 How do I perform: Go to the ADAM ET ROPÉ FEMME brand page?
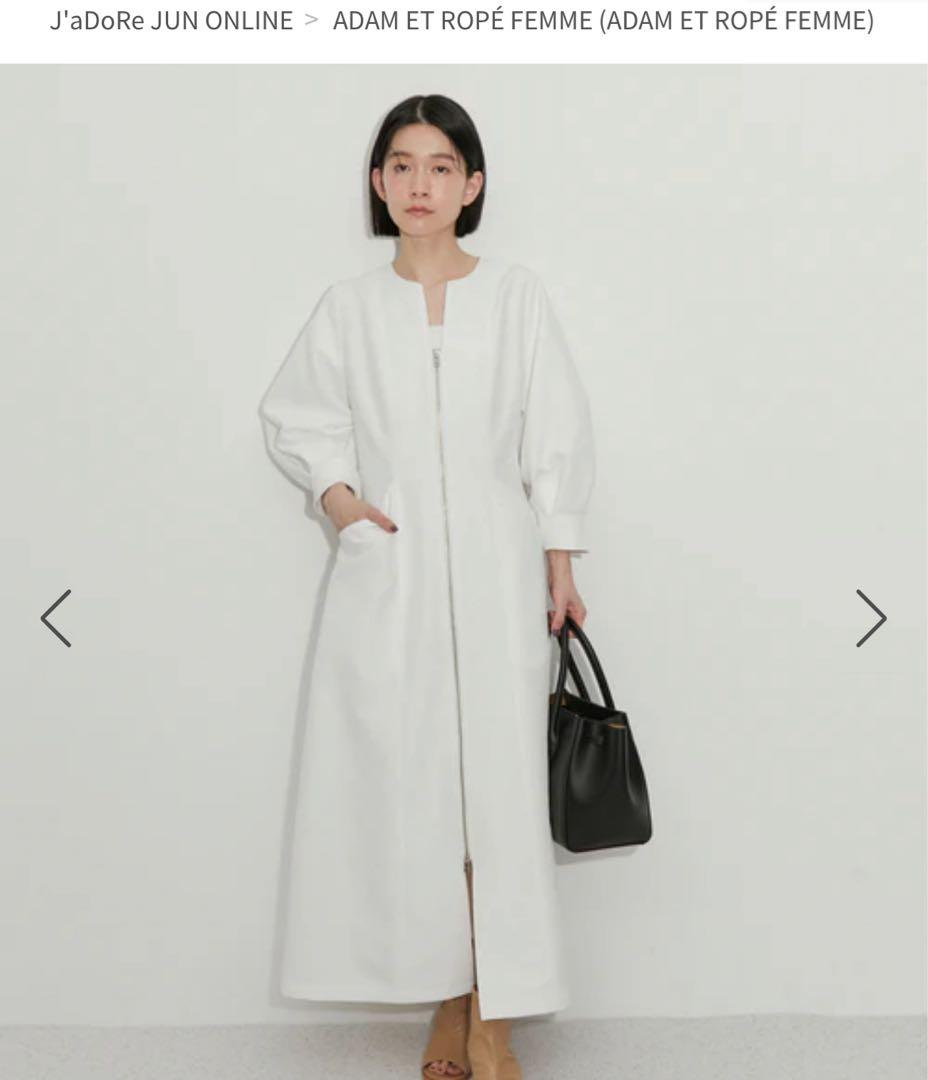[x=603, y=20]
